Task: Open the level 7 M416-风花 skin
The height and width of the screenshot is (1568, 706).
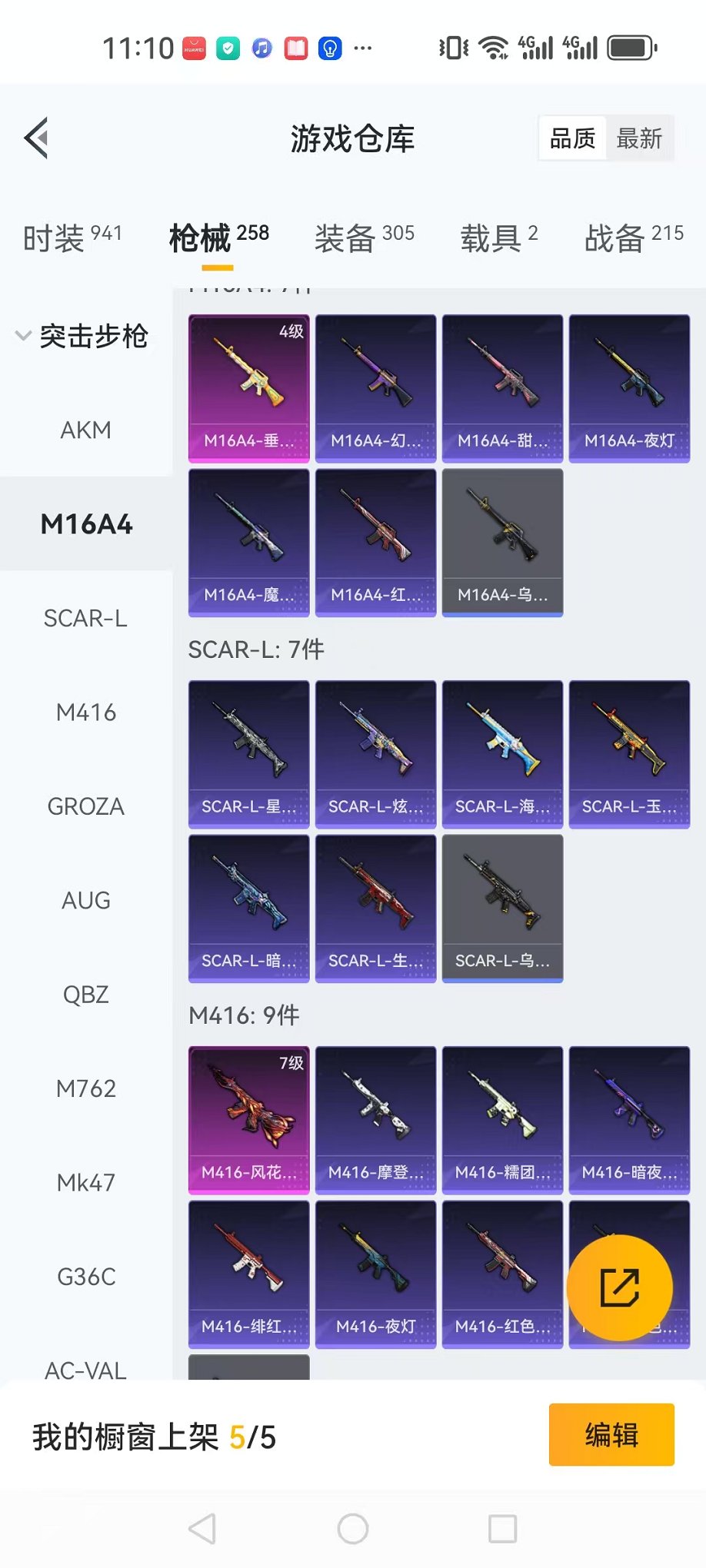Action: (x=248, y=1119)
